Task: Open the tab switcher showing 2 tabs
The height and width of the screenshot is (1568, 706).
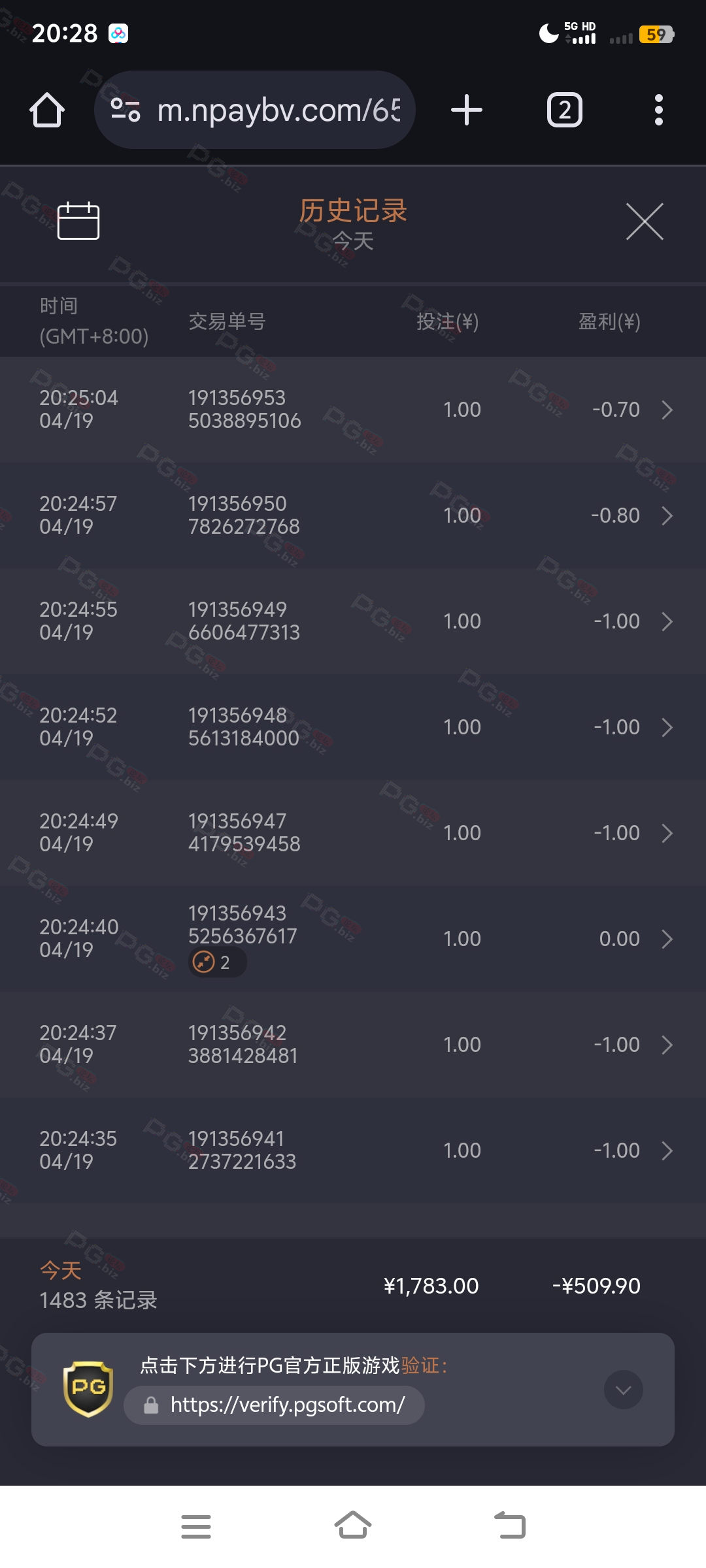Action: pos(565,110)
